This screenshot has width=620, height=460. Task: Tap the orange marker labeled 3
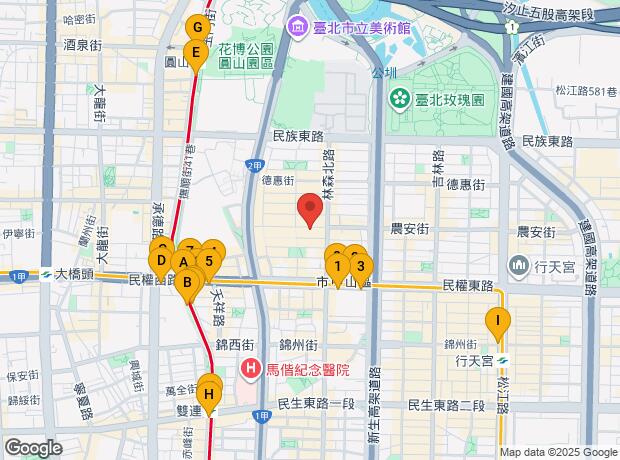tap(360, 267)
